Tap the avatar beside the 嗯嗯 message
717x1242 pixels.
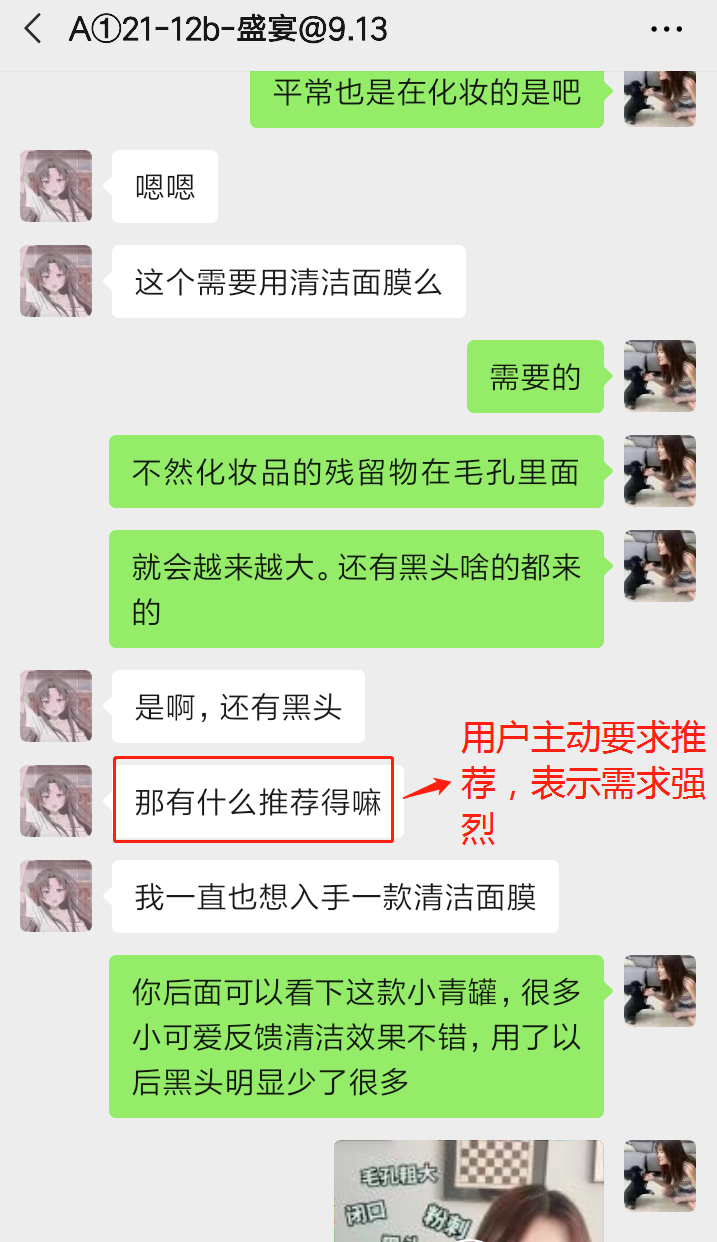click(56, 186)
